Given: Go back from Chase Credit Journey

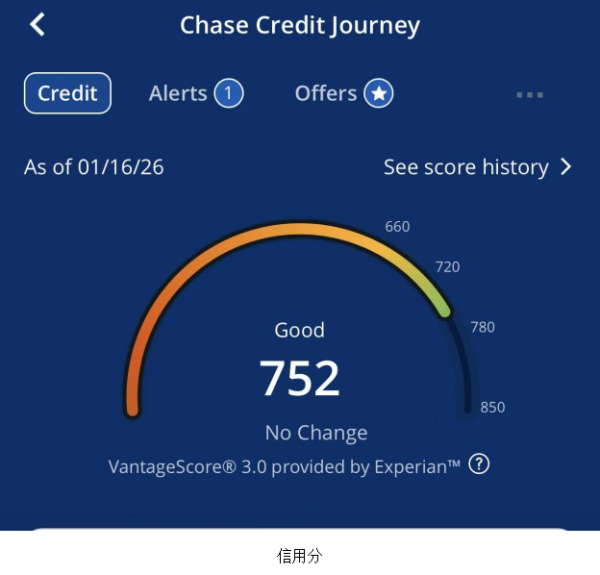Looking at the screenshot, I should [x=37, y=25].
